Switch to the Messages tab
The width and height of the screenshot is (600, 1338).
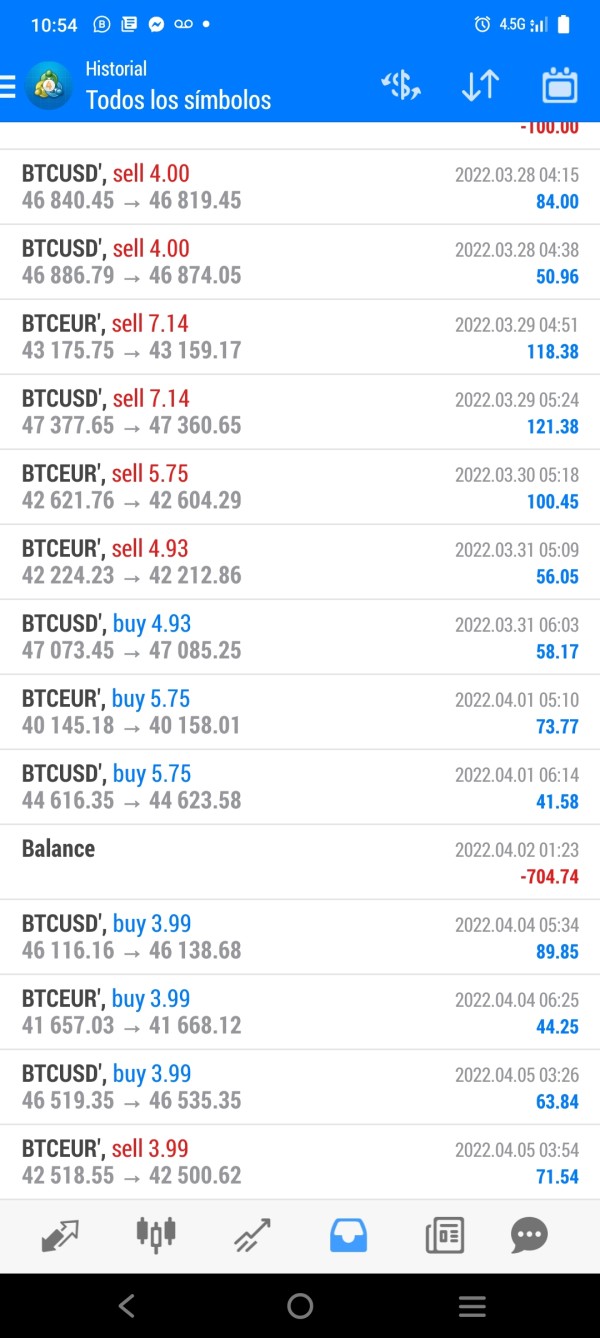point(529,1236)
